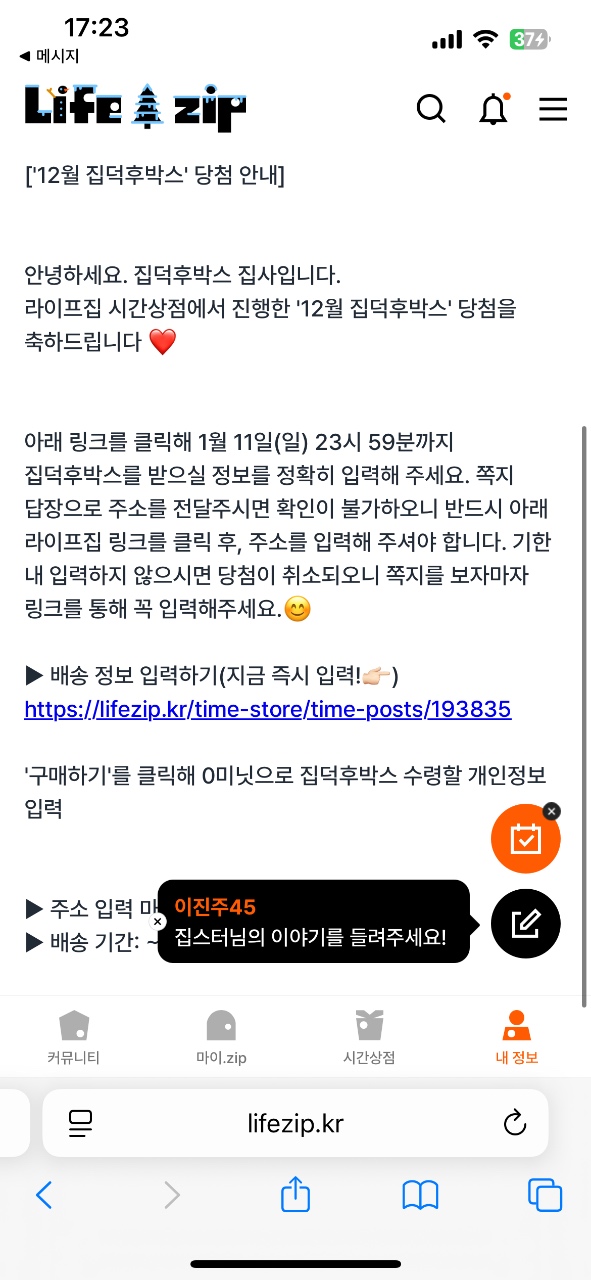This screenshot has width=591, height=1280.
Task: Switch to the 커뮤니티 tab
Action: (73, 1037)
